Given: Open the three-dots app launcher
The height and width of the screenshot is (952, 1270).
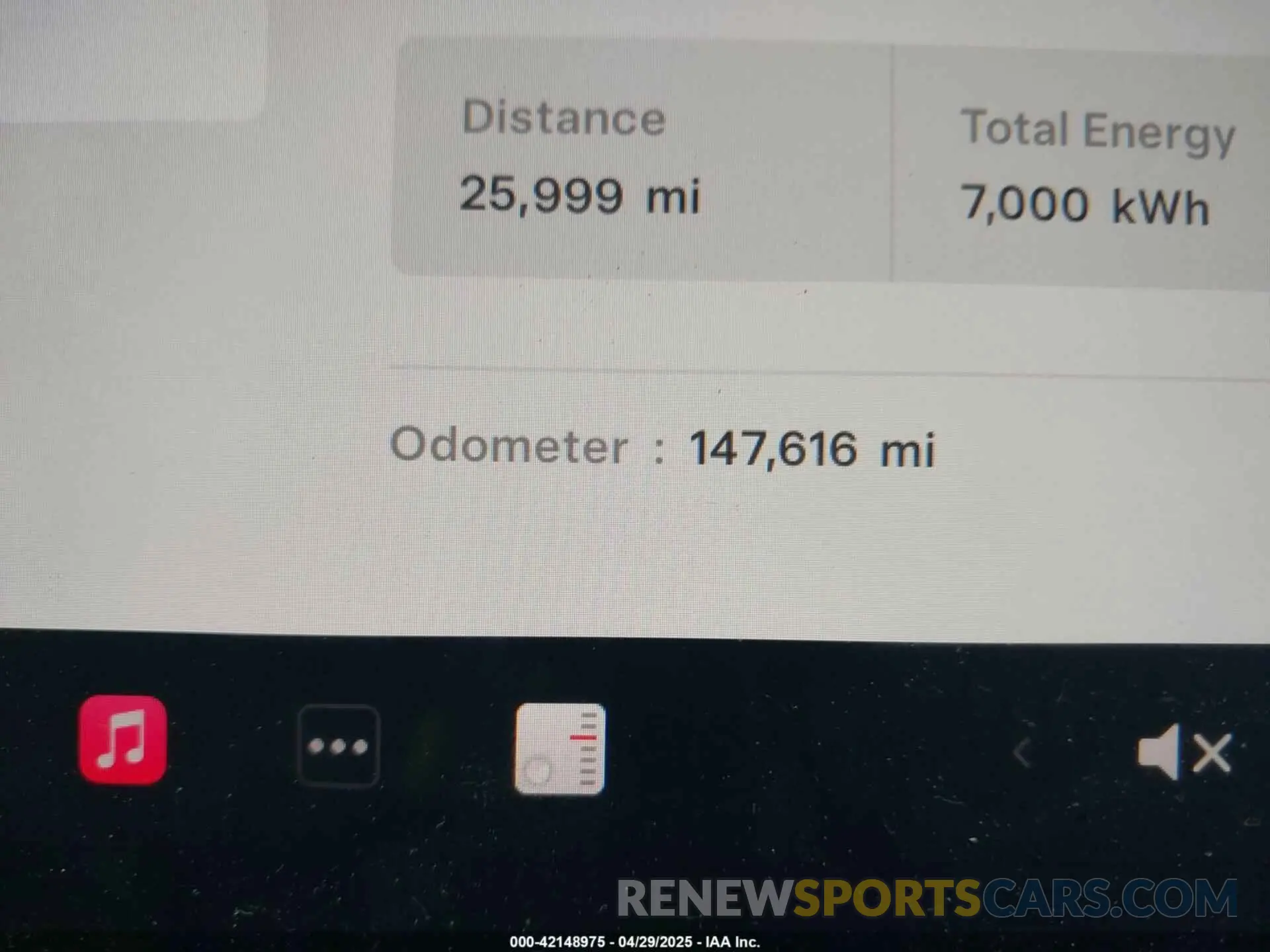Looking at the screenshot, I should click(x=338, y=746).
